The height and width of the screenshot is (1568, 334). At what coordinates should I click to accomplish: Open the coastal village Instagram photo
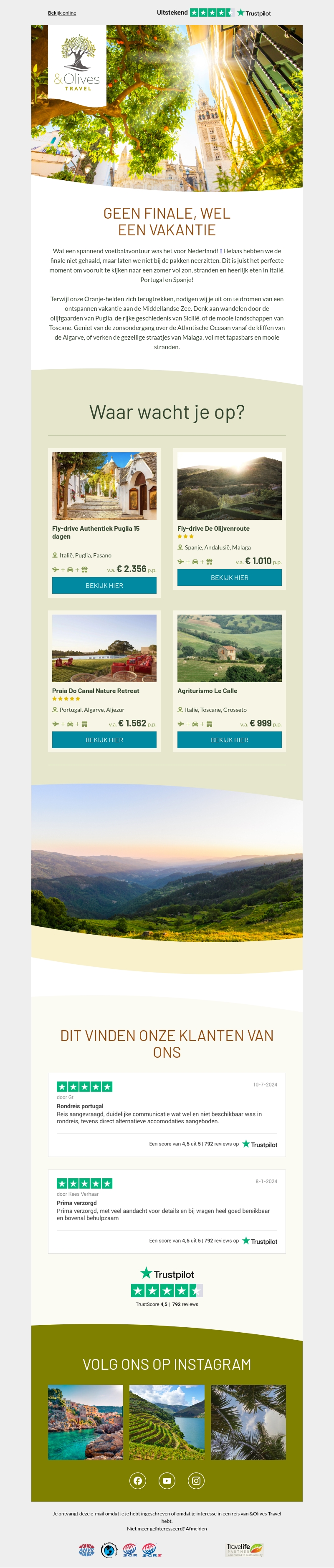85,1422
